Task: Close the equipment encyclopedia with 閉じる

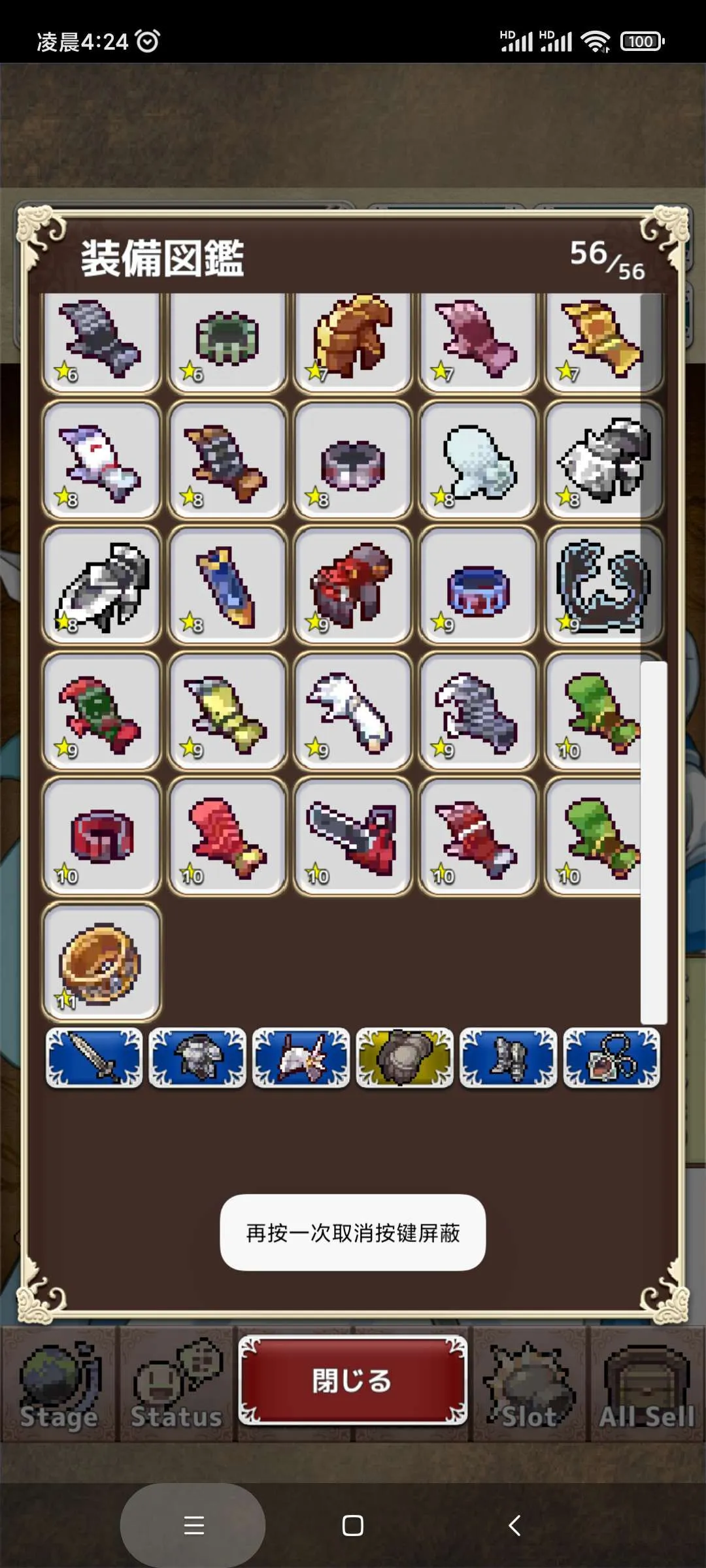Action: 352,1380
